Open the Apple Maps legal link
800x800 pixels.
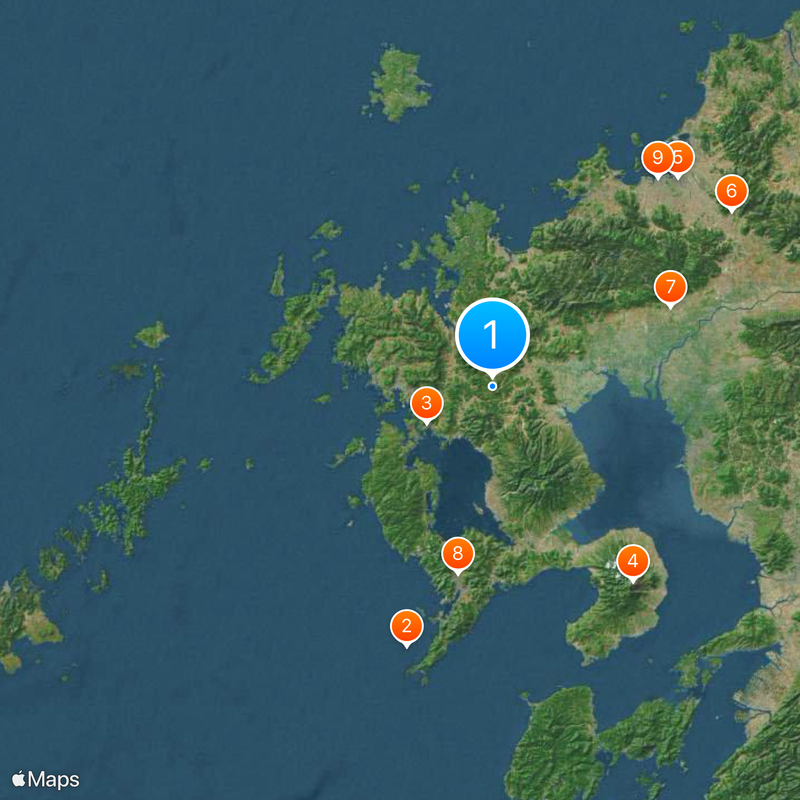point(46,779)
